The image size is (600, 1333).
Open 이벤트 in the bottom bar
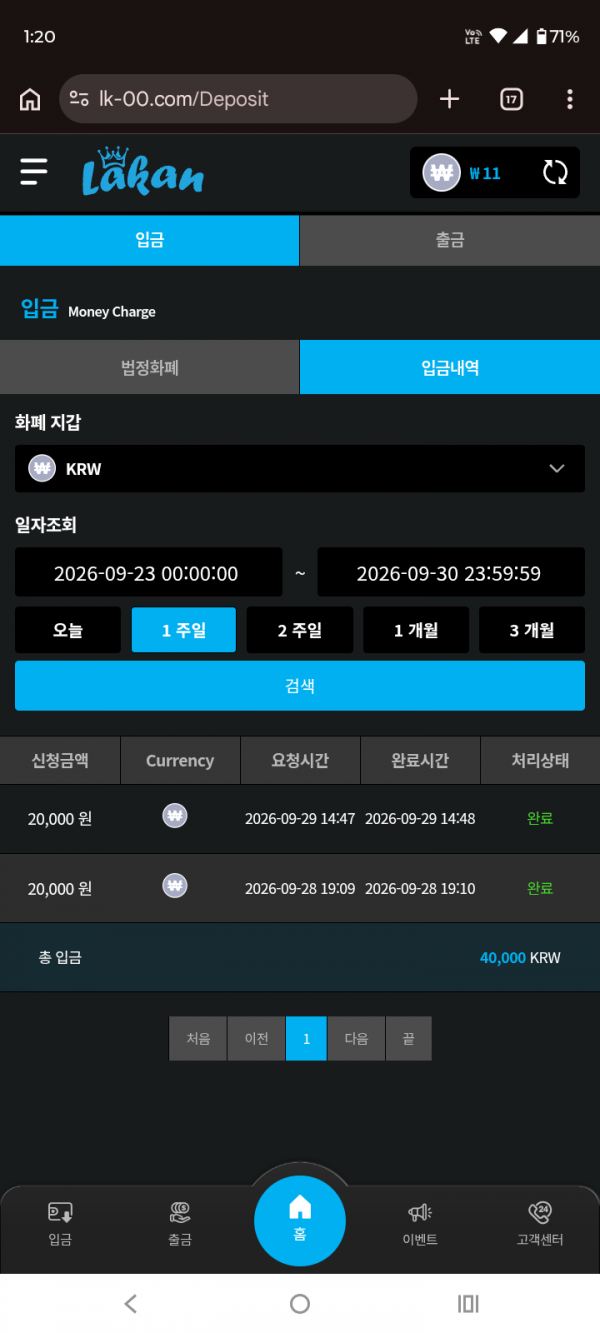pos(420,1224)
